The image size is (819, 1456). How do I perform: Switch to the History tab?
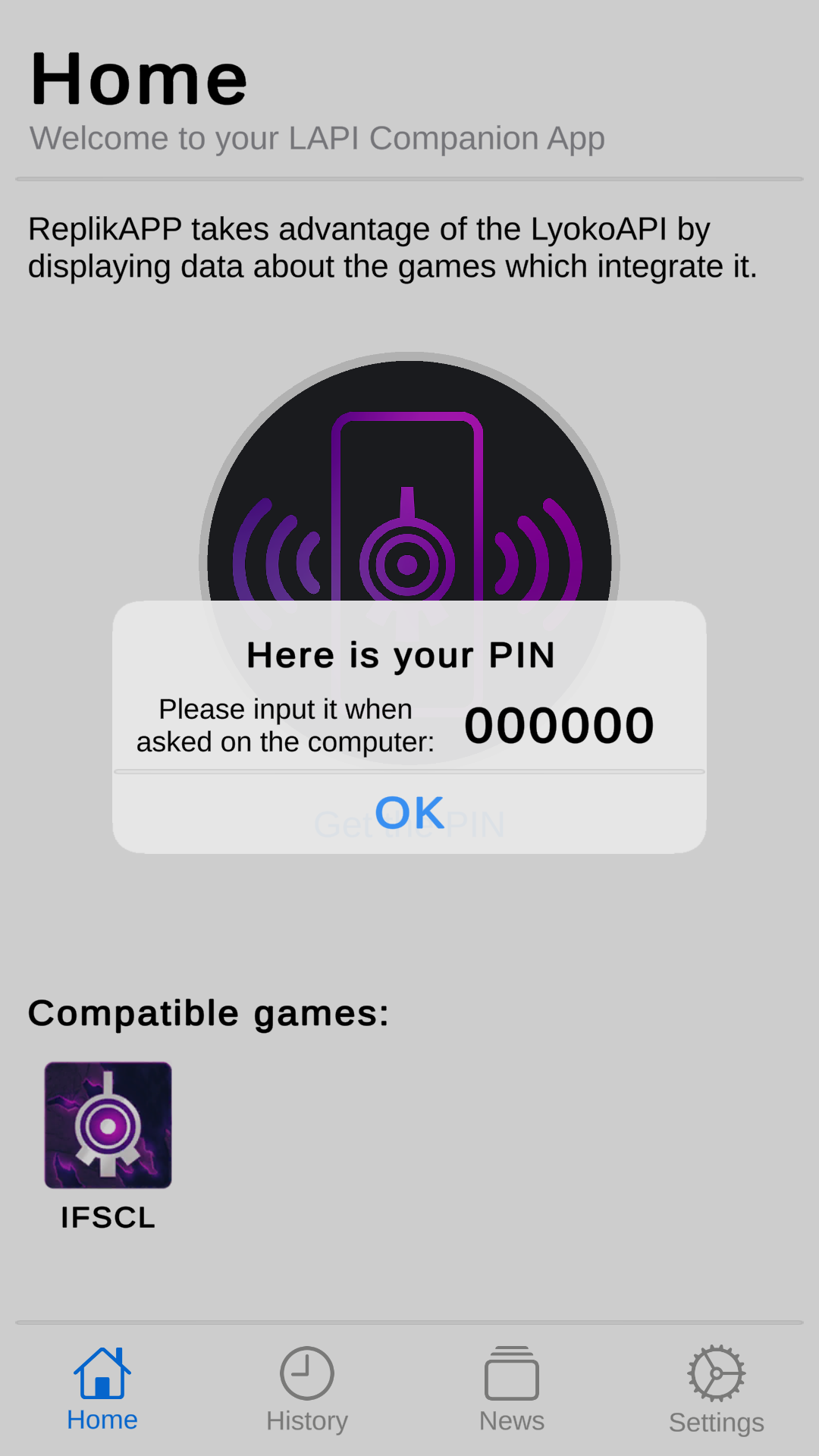(307, 1389)
